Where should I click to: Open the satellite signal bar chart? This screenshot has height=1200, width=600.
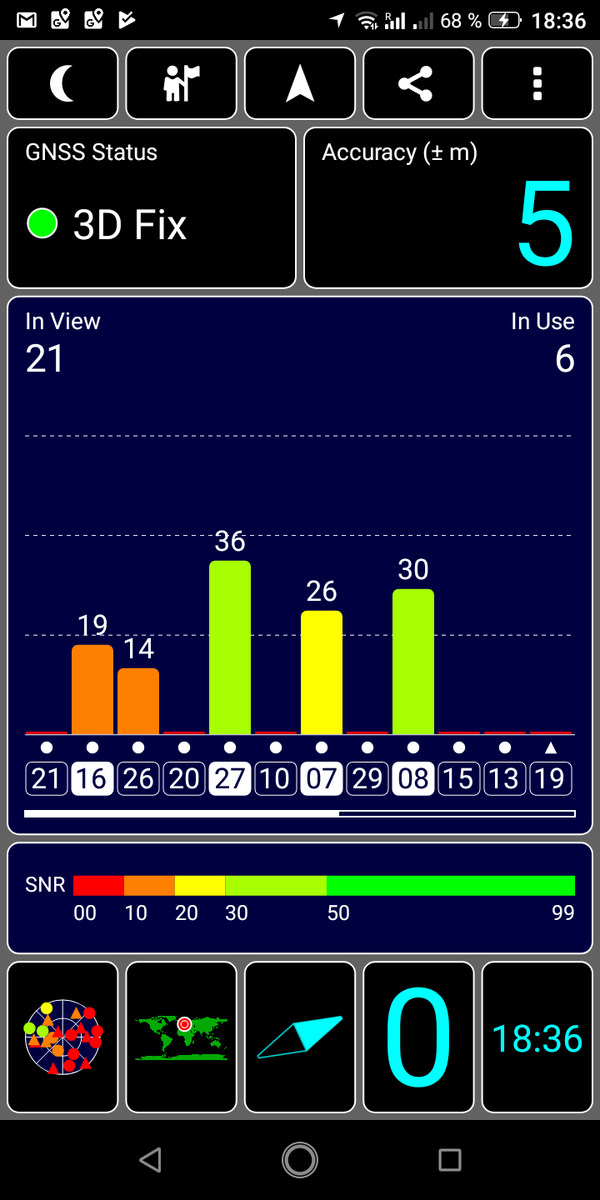(300, 565)
